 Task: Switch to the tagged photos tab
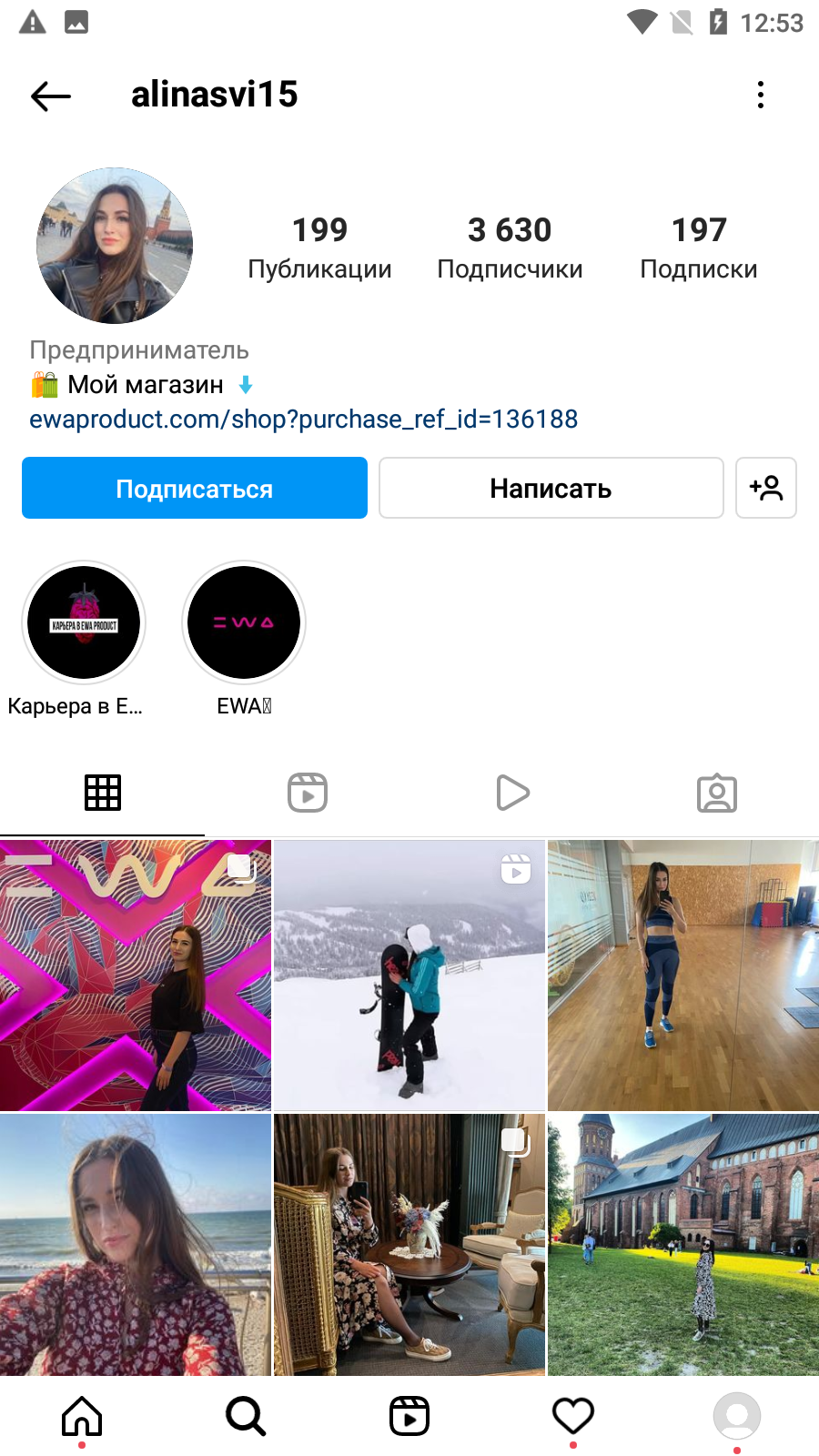(717, 793)
